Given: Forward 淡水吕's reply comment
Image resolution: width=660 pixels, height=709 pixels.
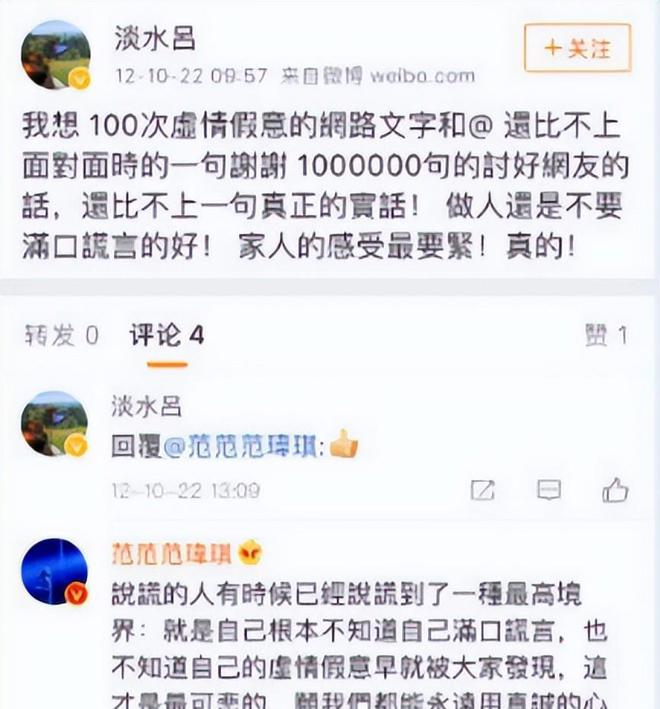Looking at the screenshot, I should pyautogui.click(x=483, y=490).
